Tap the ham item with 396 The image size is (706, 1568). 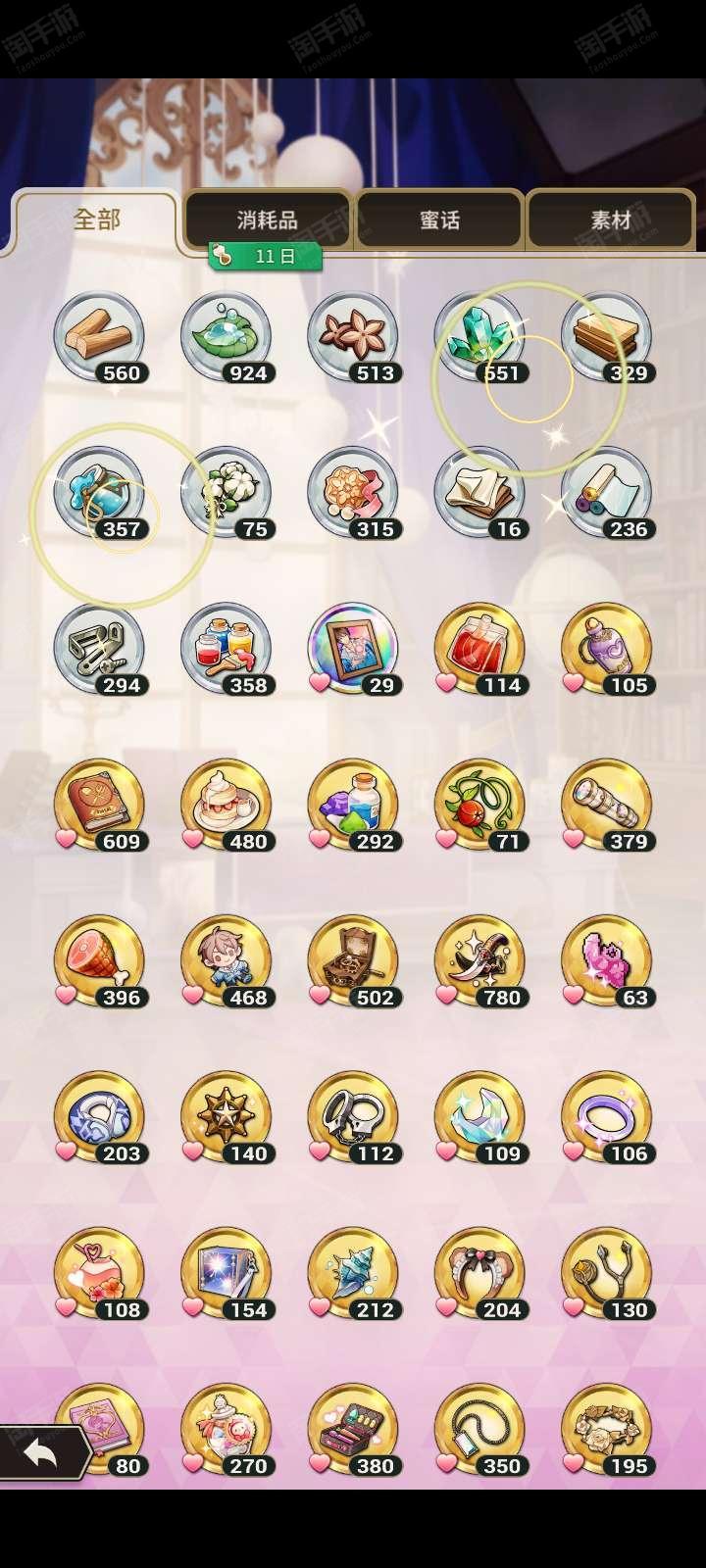click(x=99, y=962)
